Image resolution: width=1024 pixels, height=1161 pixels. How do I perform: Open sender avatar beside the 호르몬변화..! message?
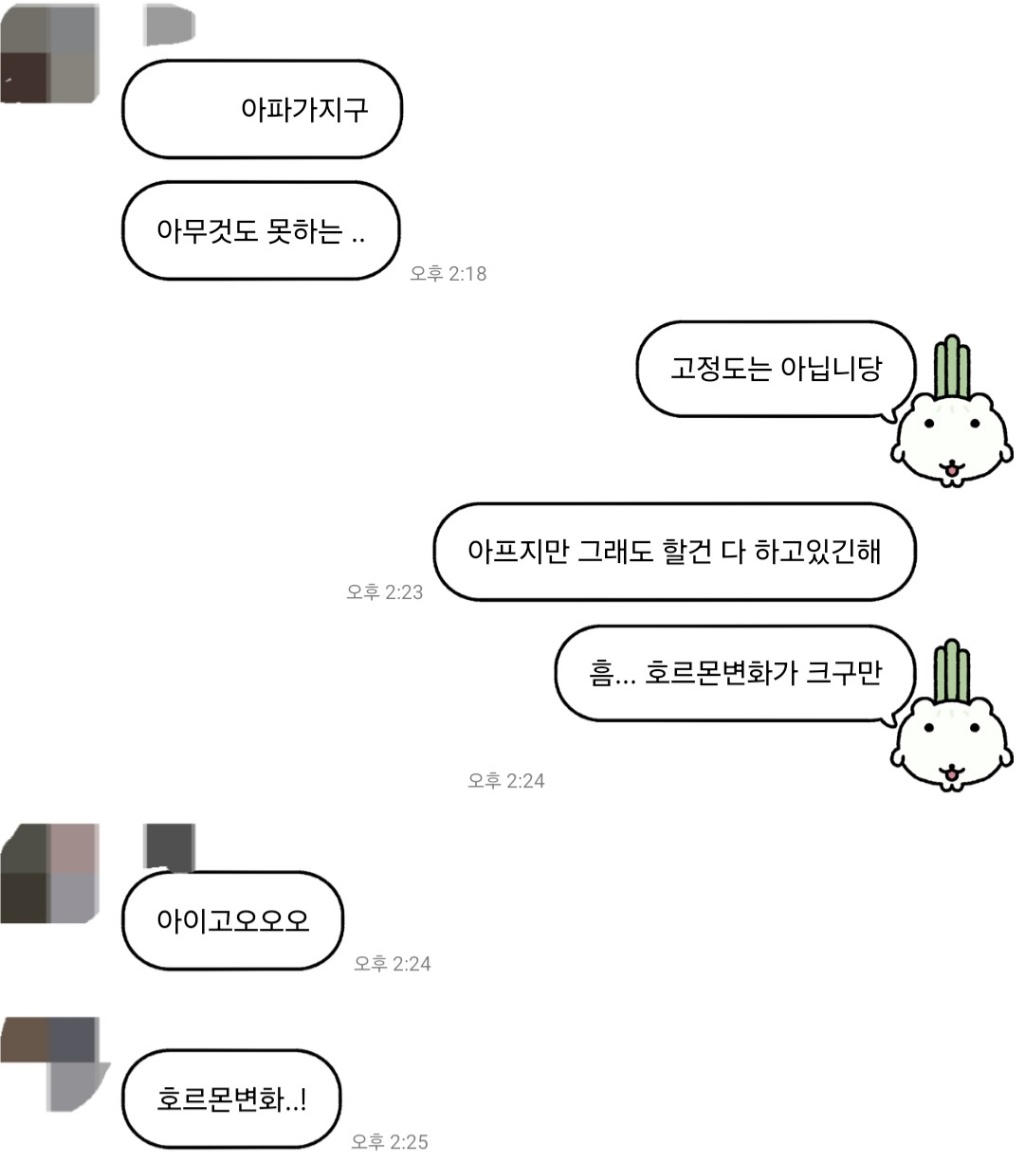tap(50, 1062)
